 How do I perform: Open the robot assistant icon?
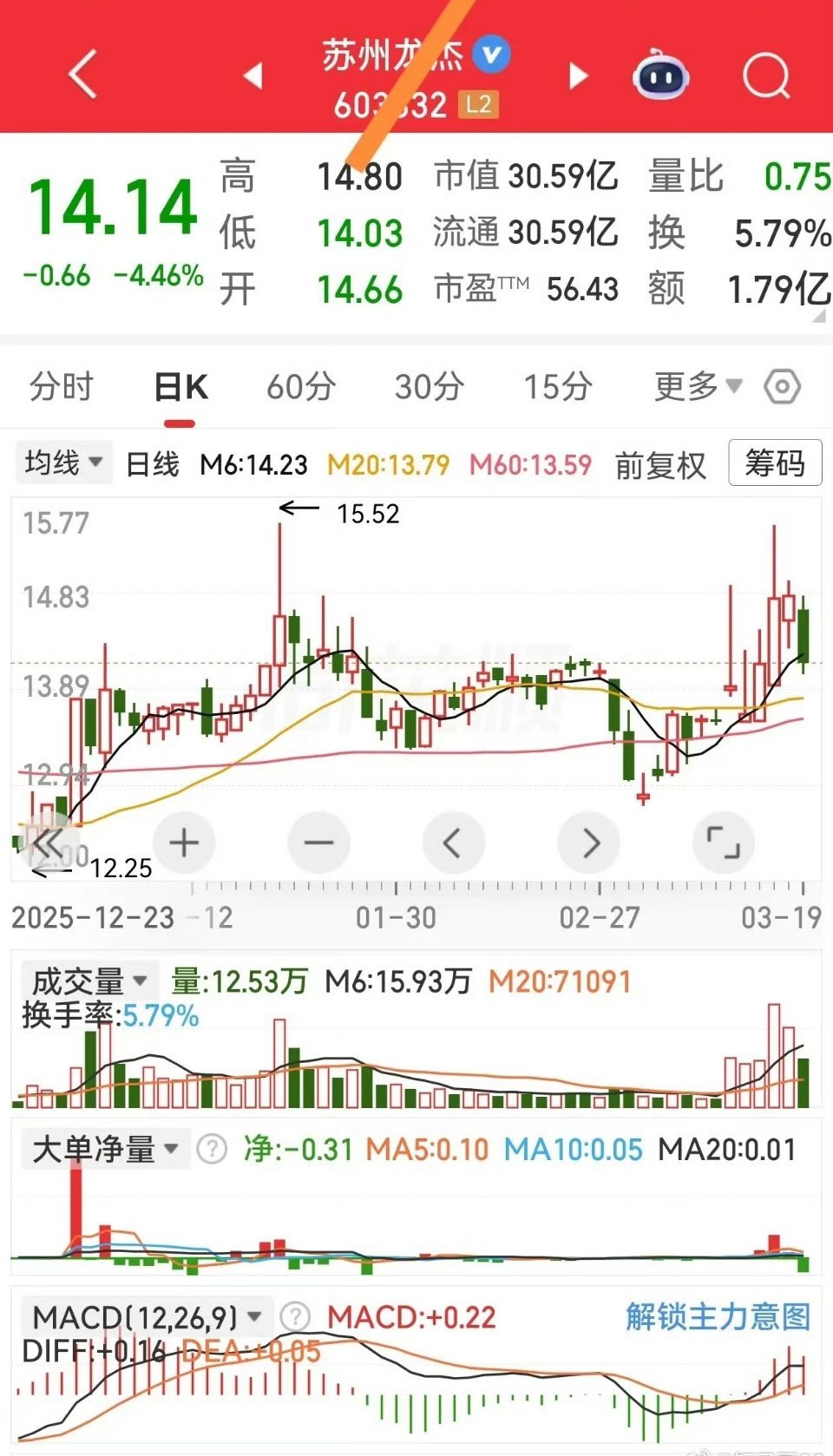tap(661, 76)
